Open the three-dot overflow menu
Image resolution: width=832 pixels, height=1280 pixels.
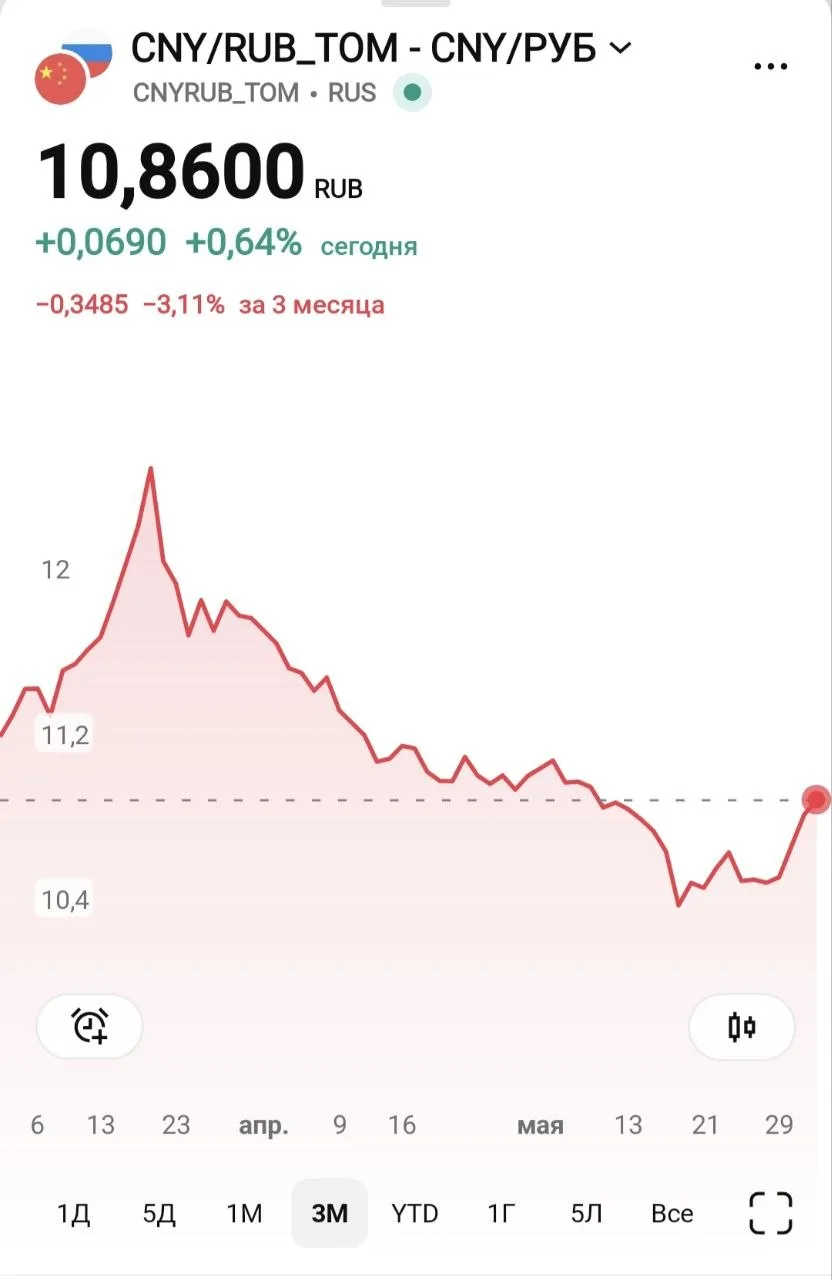click(x=770, y=67)
